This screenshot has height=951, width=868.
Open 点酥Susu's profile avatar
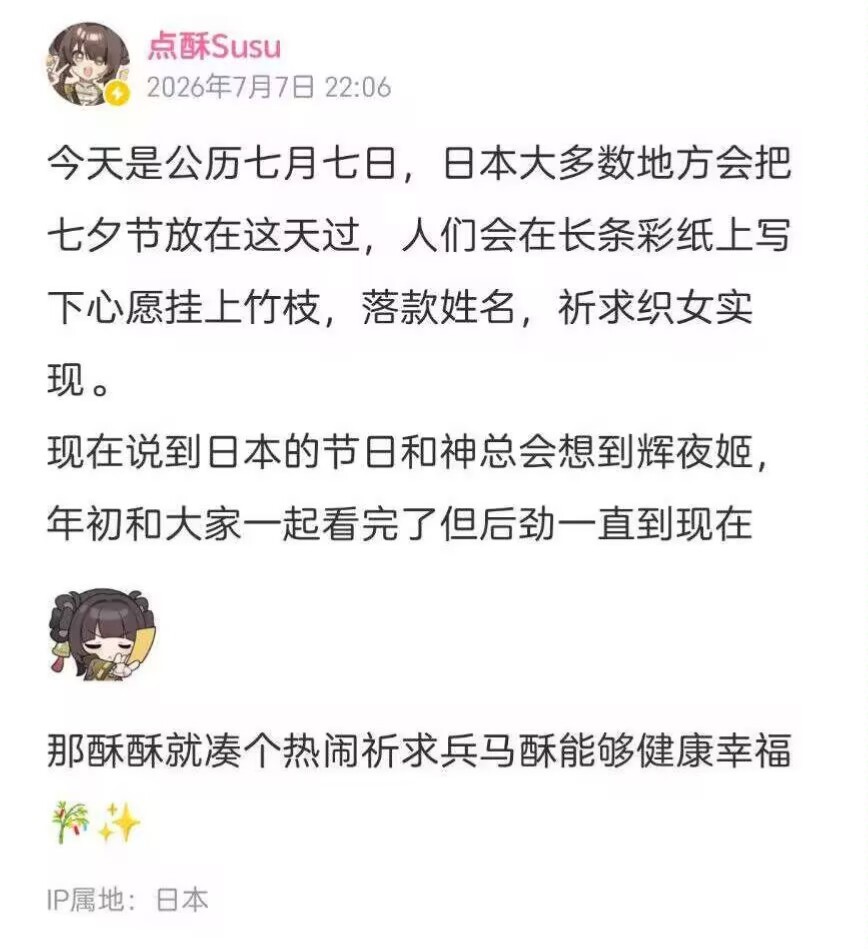(89, 64)
